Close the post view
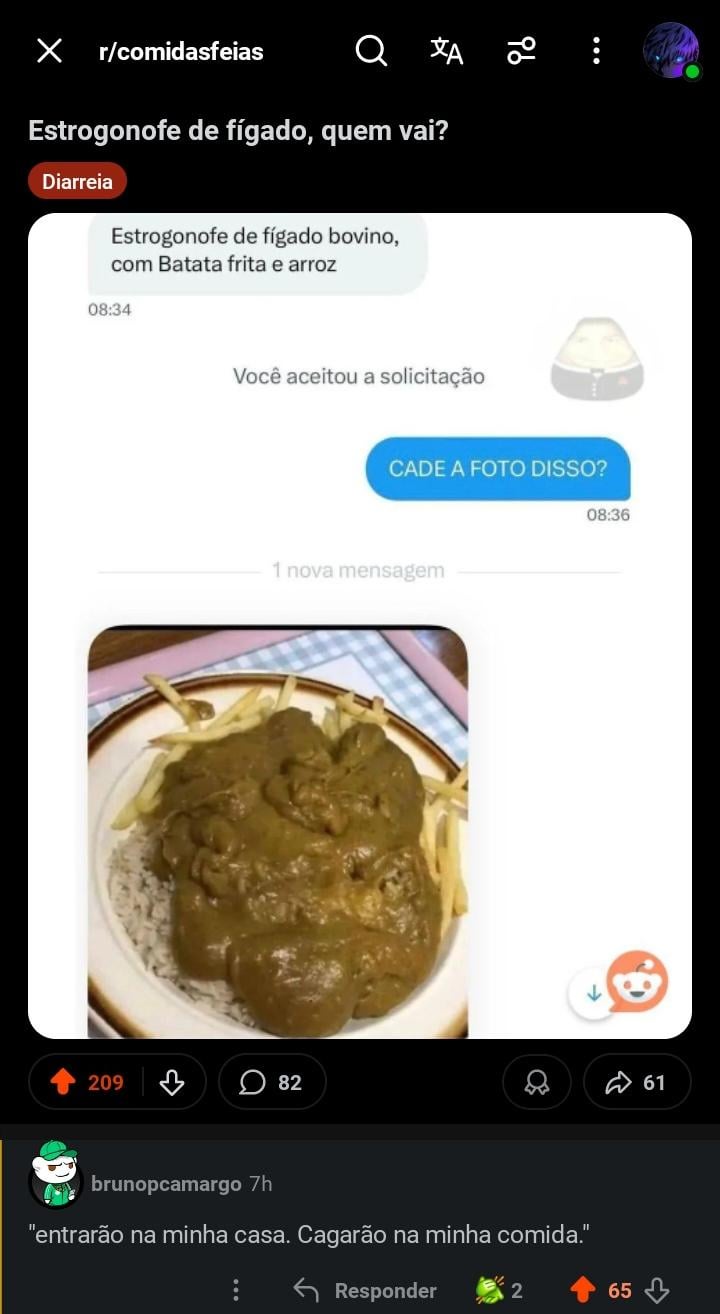This screenshot has width=720, height=1314. 49,51
